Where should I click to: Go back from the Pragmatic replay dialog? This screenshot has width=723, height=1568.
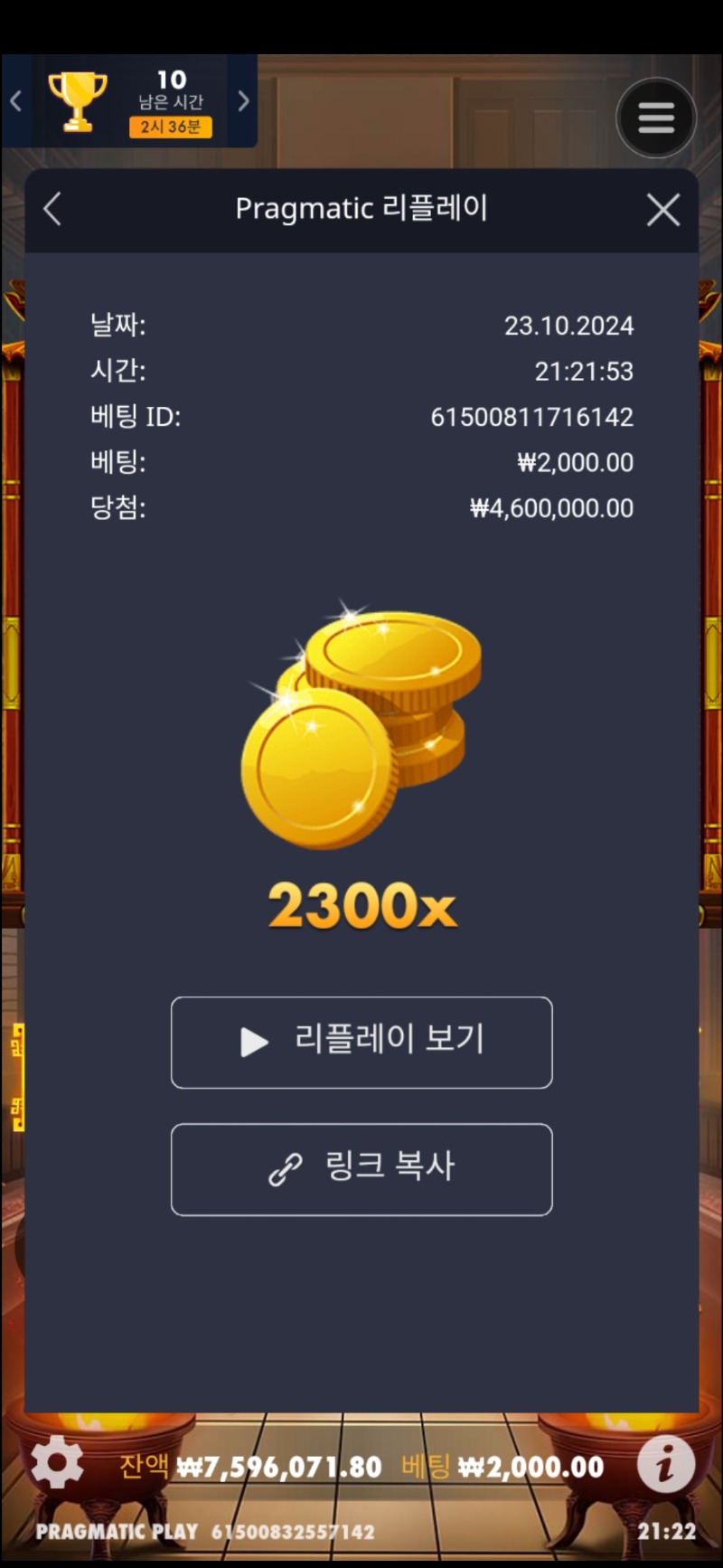pos(52,209)
